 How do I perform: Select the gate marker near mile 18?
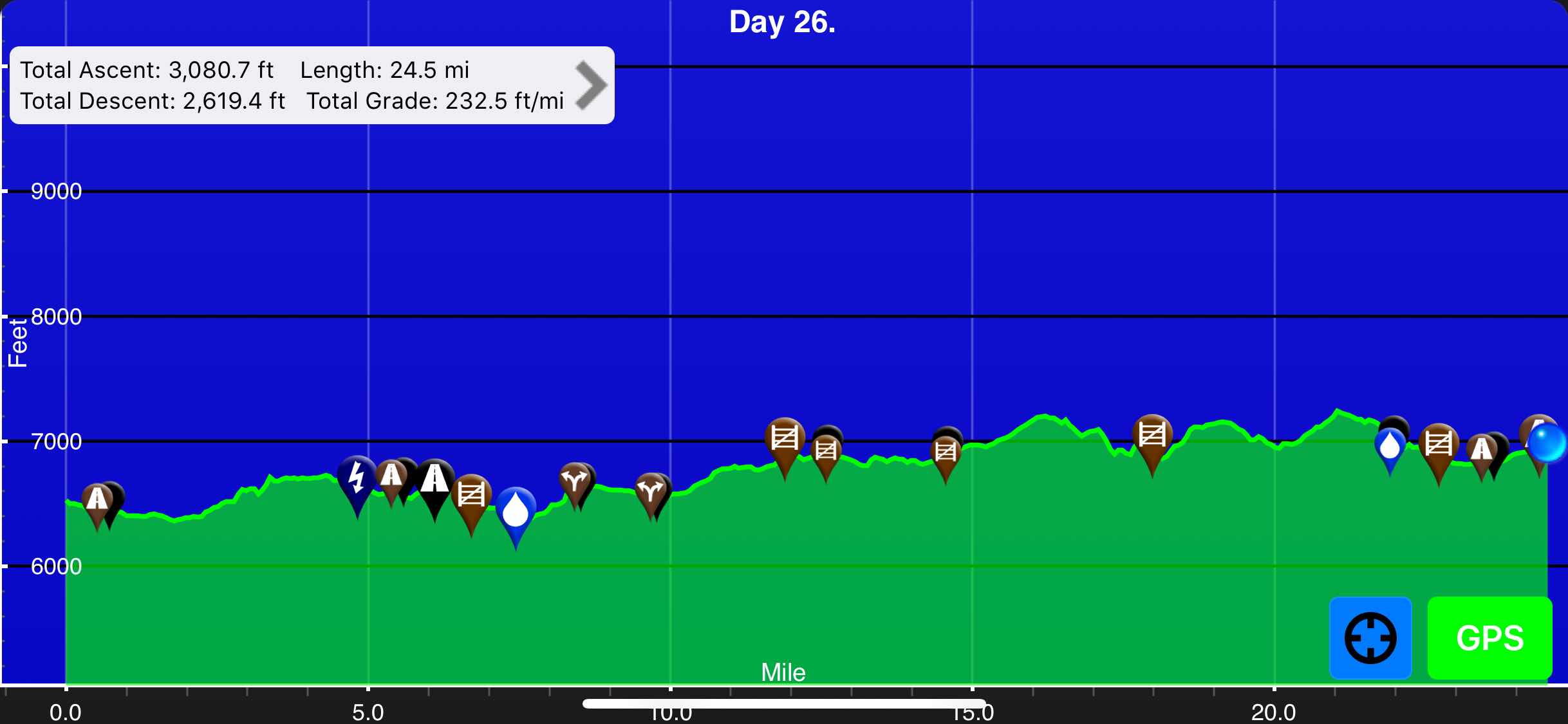(1152, 436)
